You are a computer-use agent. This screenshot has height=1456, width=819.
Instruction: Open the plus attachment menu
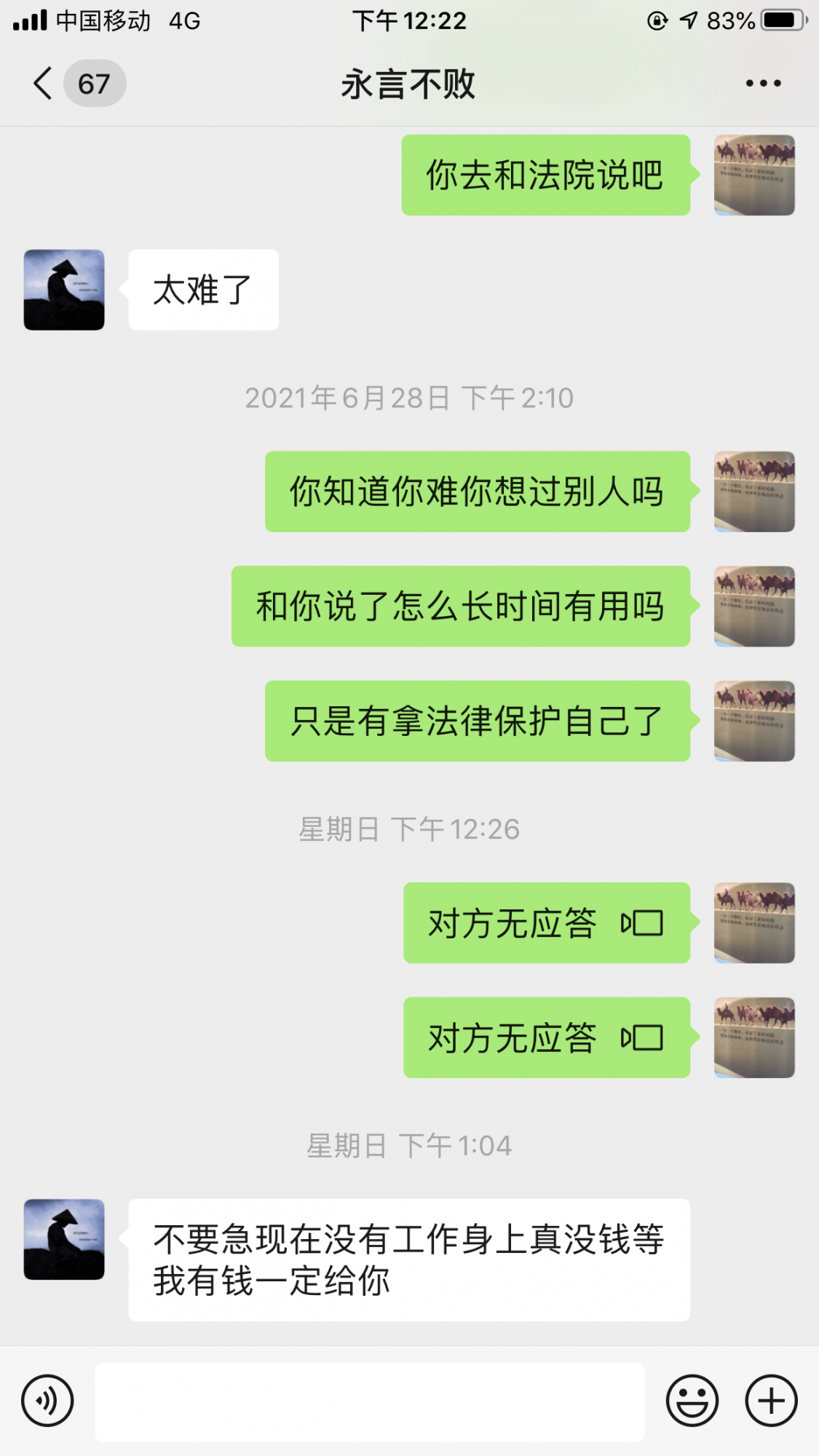point(771,1401)
